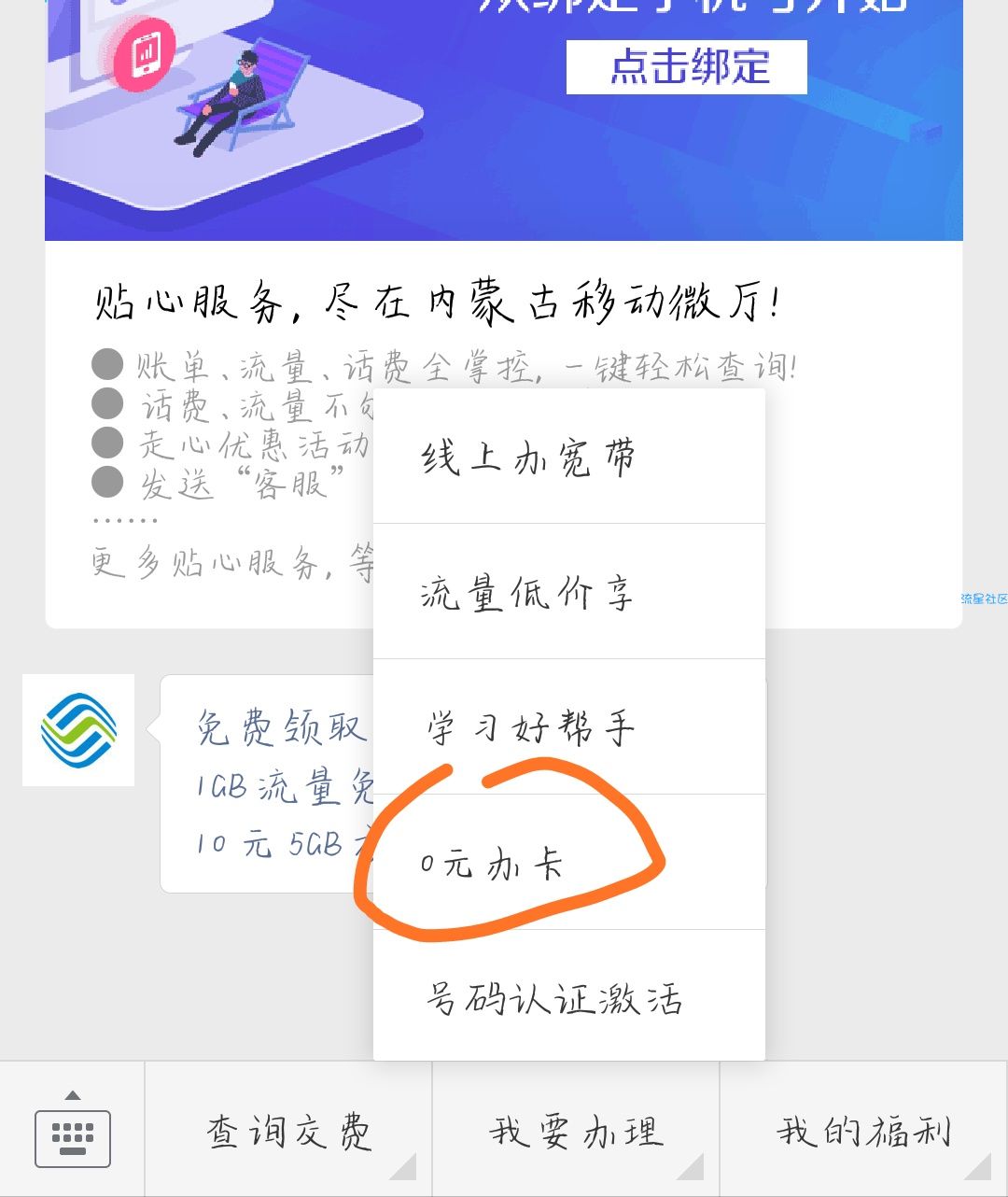Screen dimensions: 1008x1197
Task: Tap the 点击绑定 button in the banner
Action: pyautogui.click(x=686, y=67)
